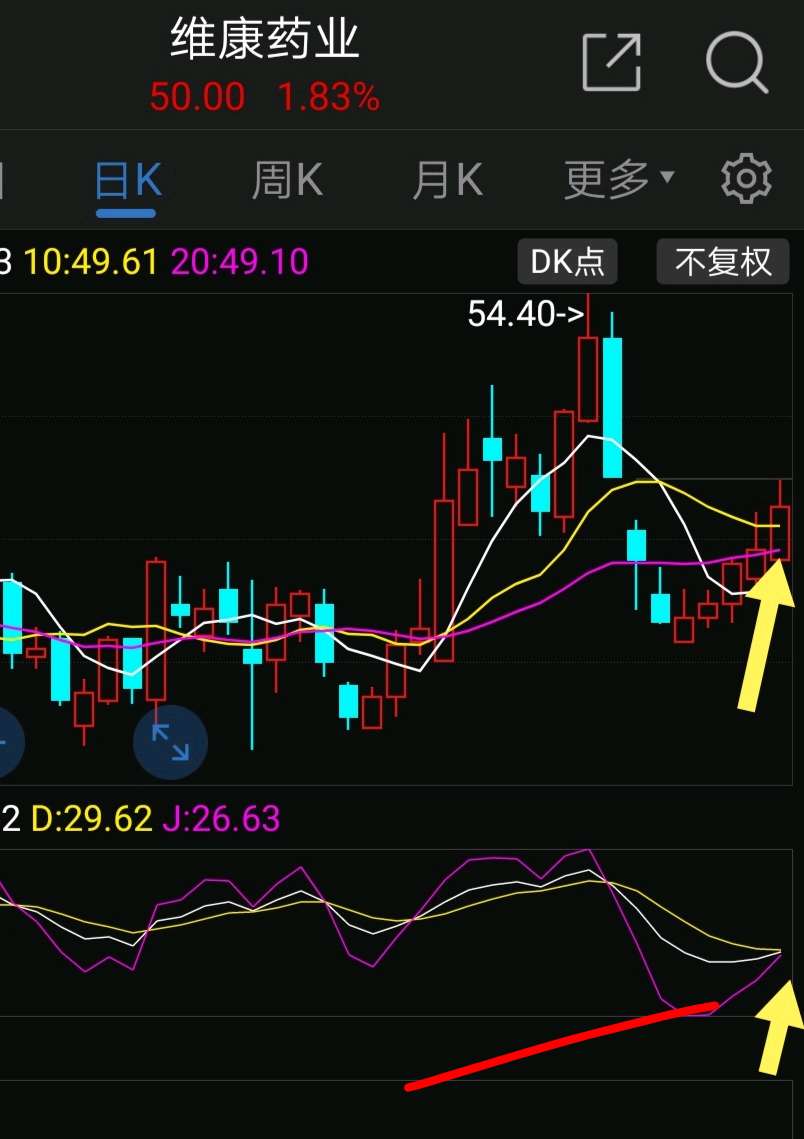This screenshot has height=1139, width=804.
Task: Click the search magnifier icon
Action: 737,62
